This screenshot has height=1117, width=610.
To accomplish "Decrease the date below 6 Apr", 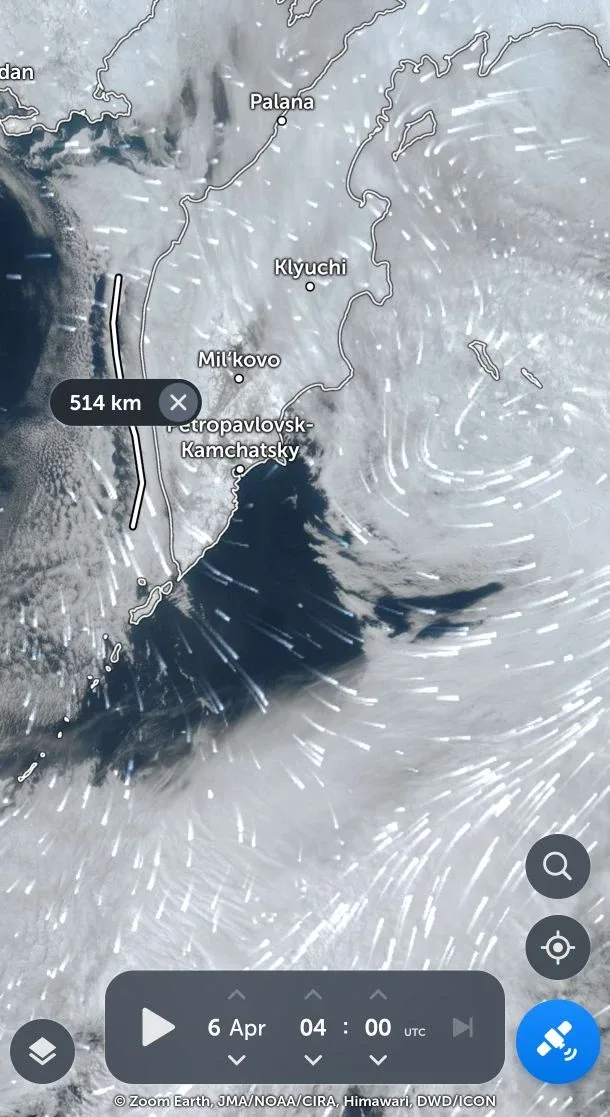I will coord(236,1060).
